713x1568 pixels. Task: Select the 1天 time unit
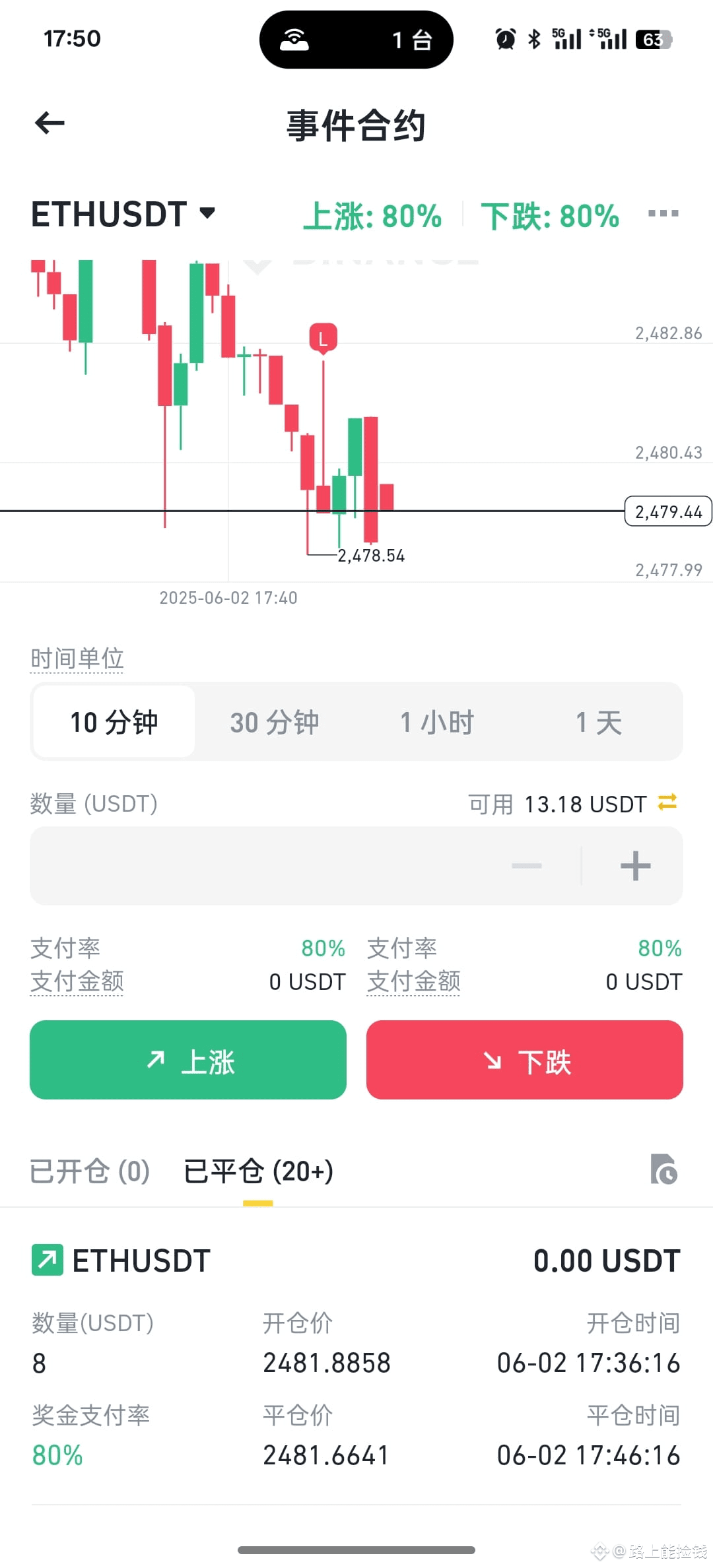tap(598, 722)
